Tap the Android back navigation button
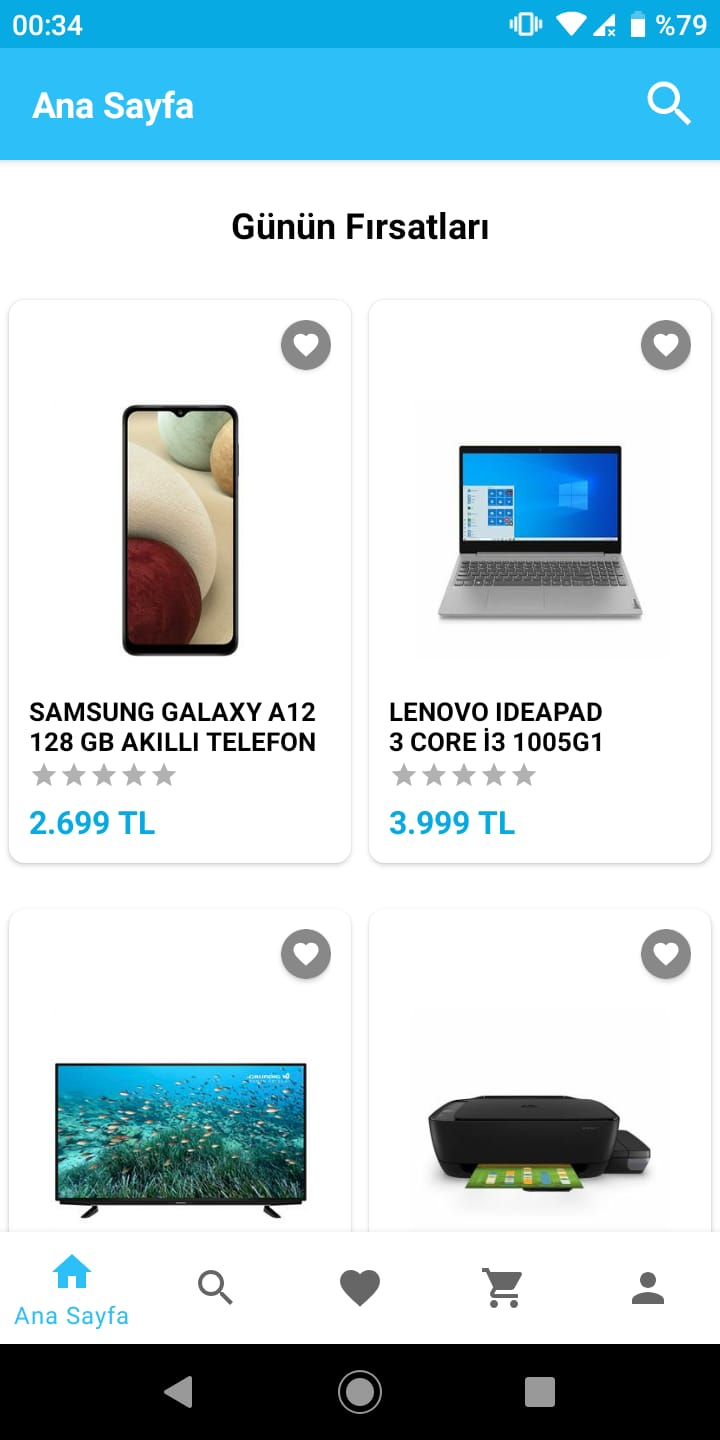This screenshot has width=720, height=1440. [179, 1391]
